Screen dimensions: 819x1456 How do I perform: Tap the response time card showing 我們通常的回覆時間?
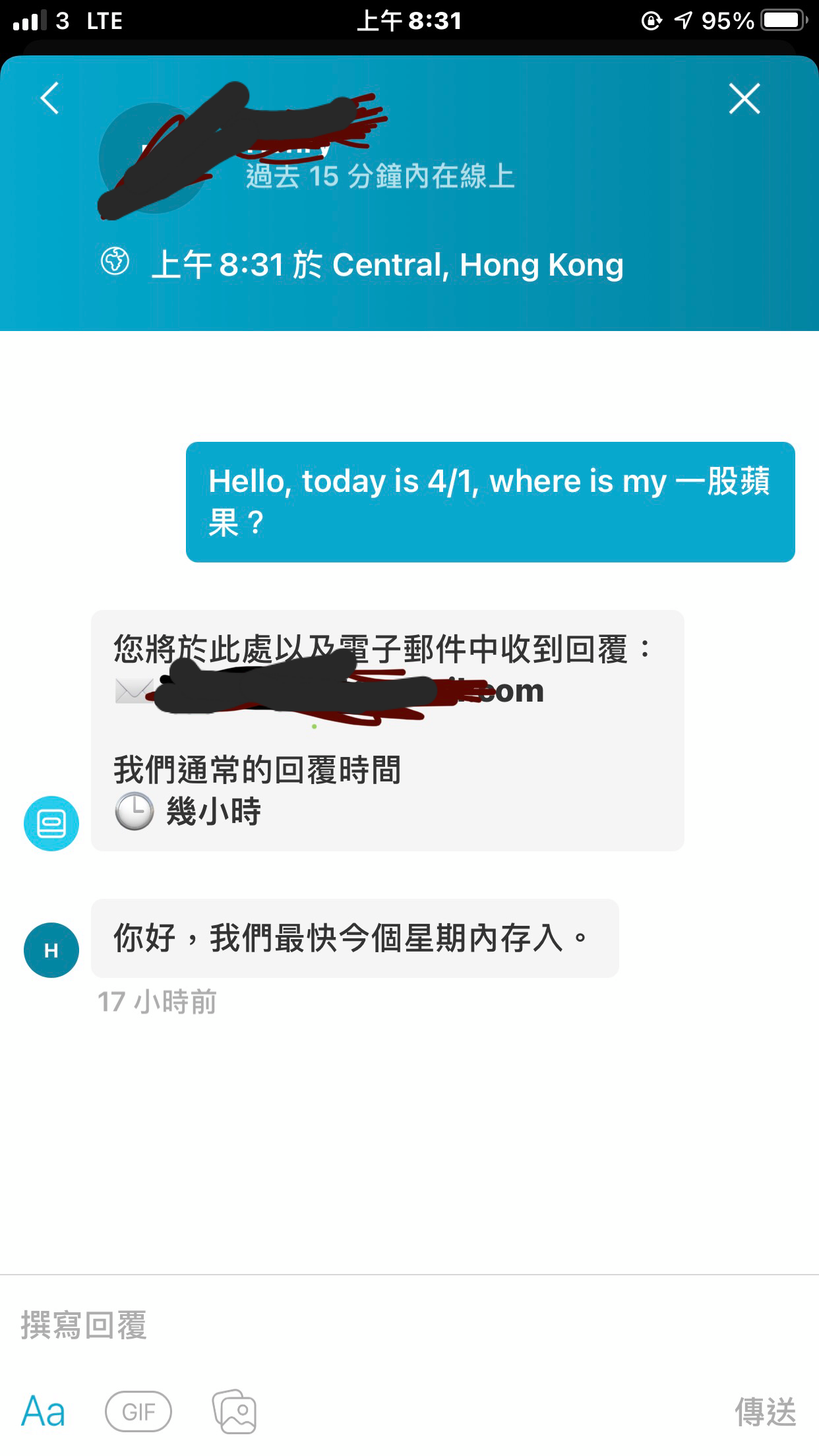tap(389, 732)
